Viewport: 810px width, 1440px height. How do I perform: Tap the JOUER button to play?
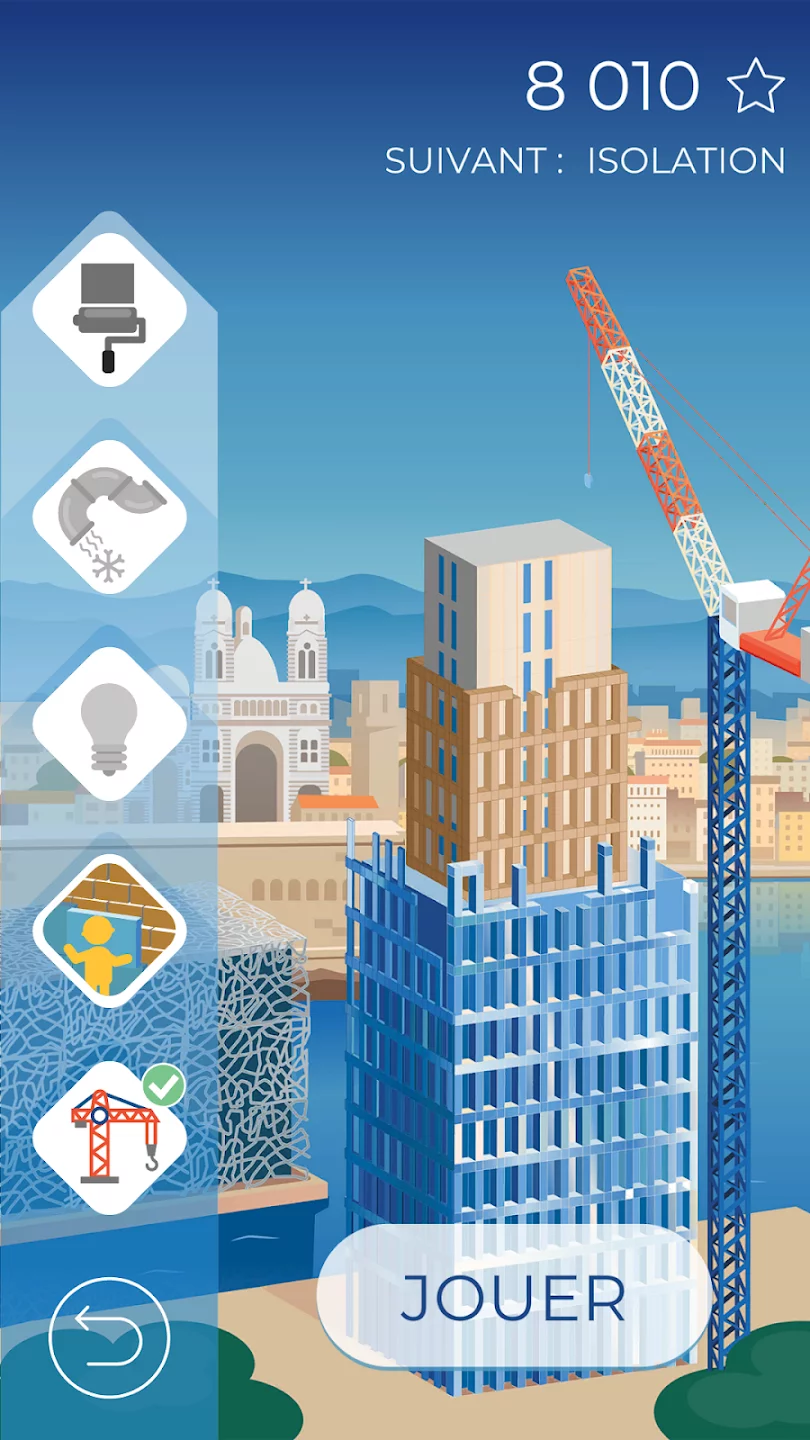click(514, 1297)
